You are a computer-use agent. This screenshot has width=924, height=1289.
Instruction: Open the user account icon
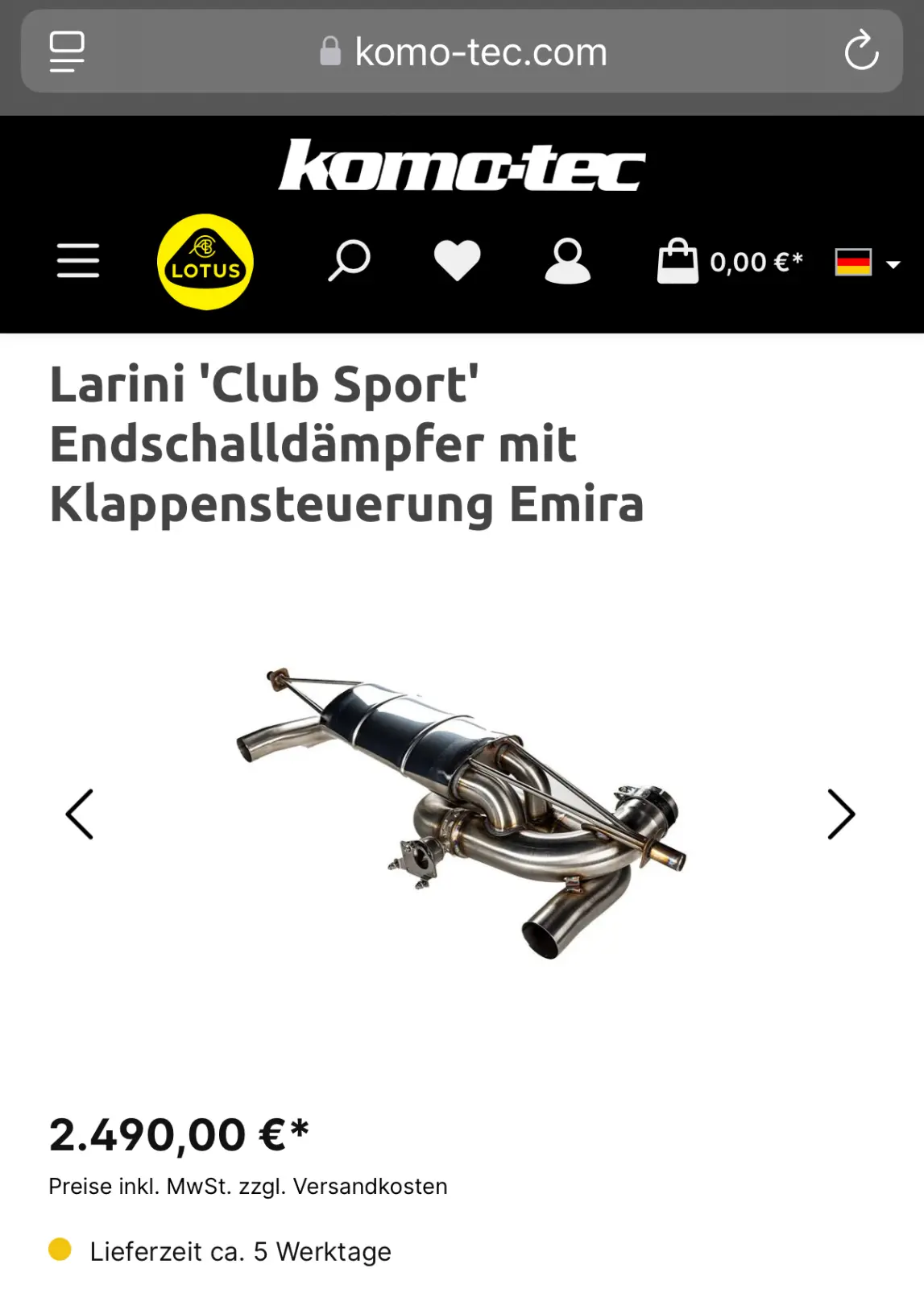pyautogui.click(x=567, y=261)
